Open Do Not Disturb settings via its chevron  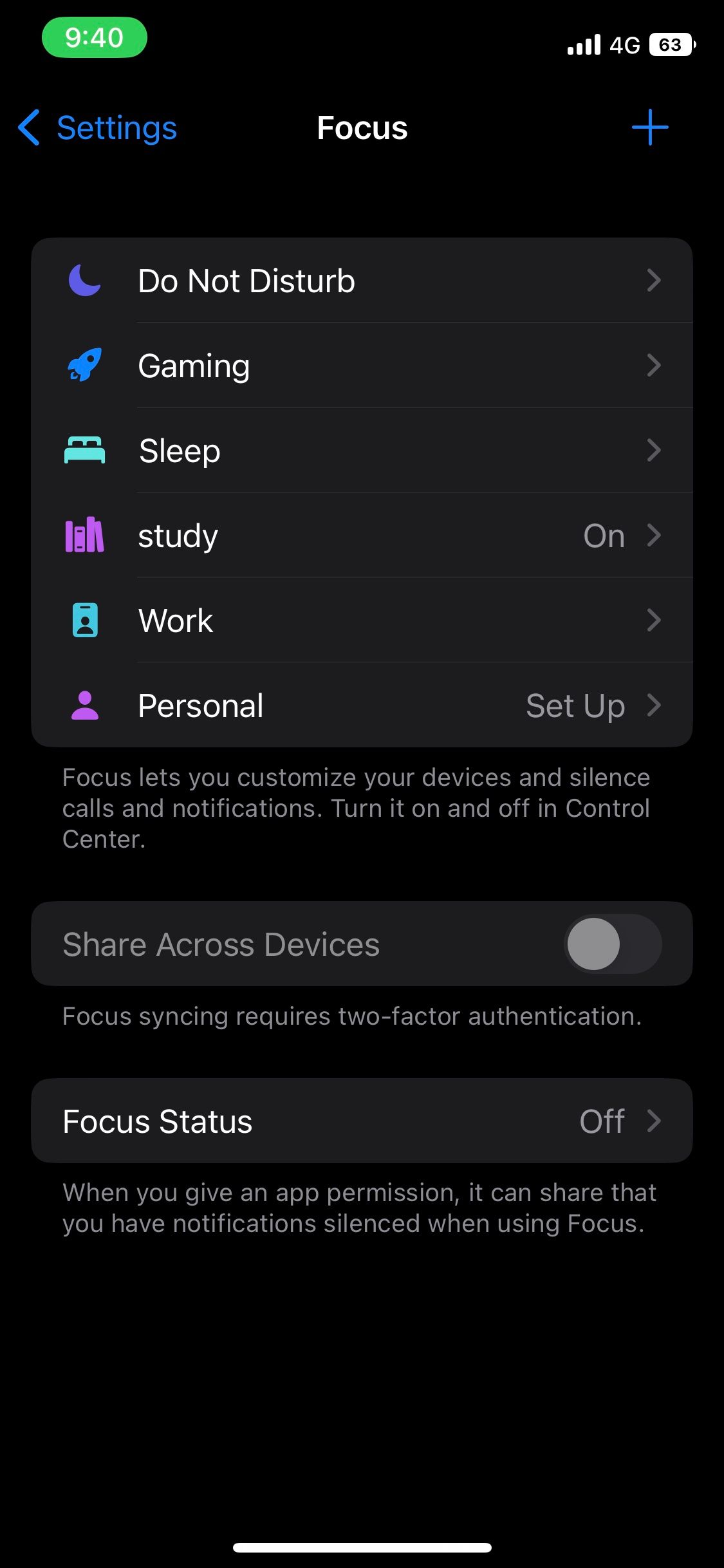[x=654, y=280]
